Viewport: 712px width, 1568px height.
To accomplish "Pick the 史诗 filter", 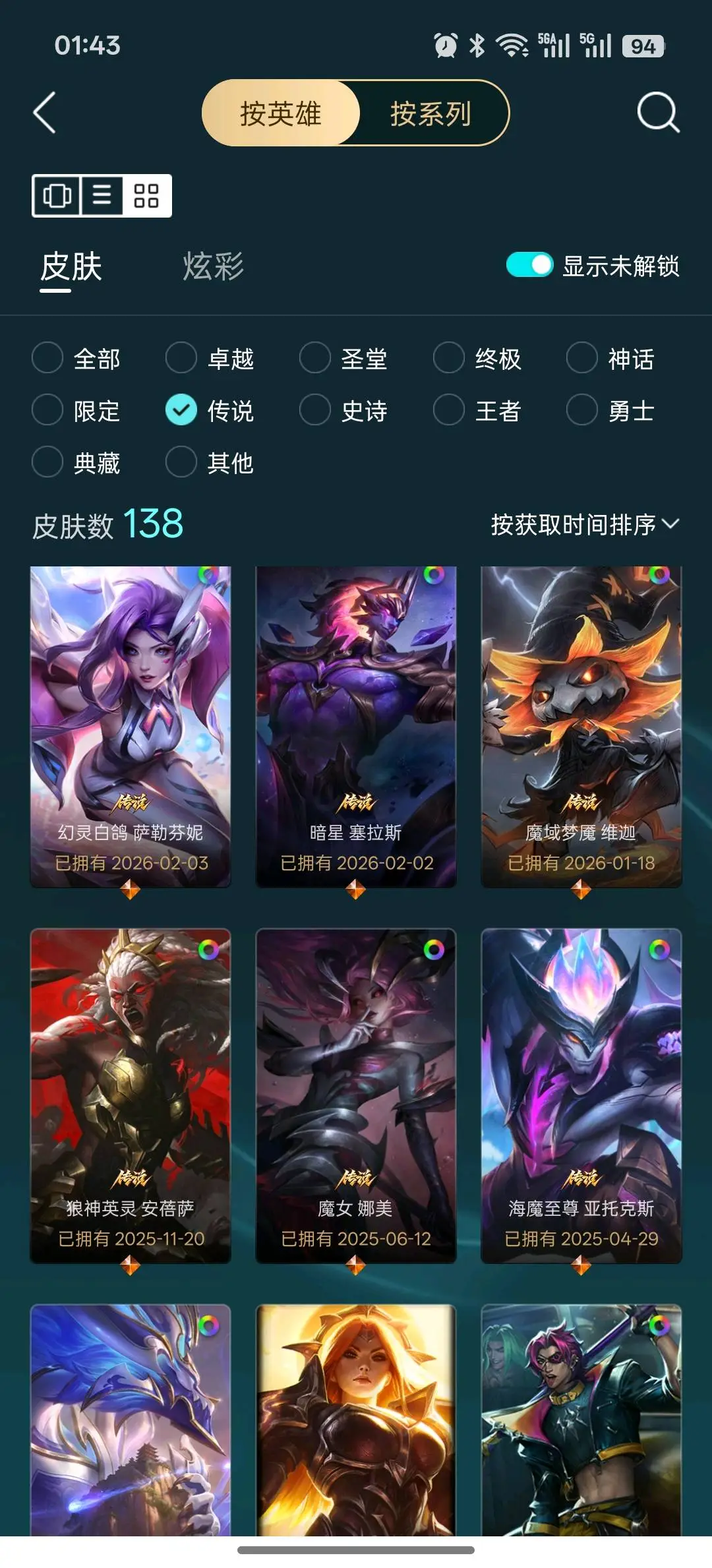I will point(315,410).
